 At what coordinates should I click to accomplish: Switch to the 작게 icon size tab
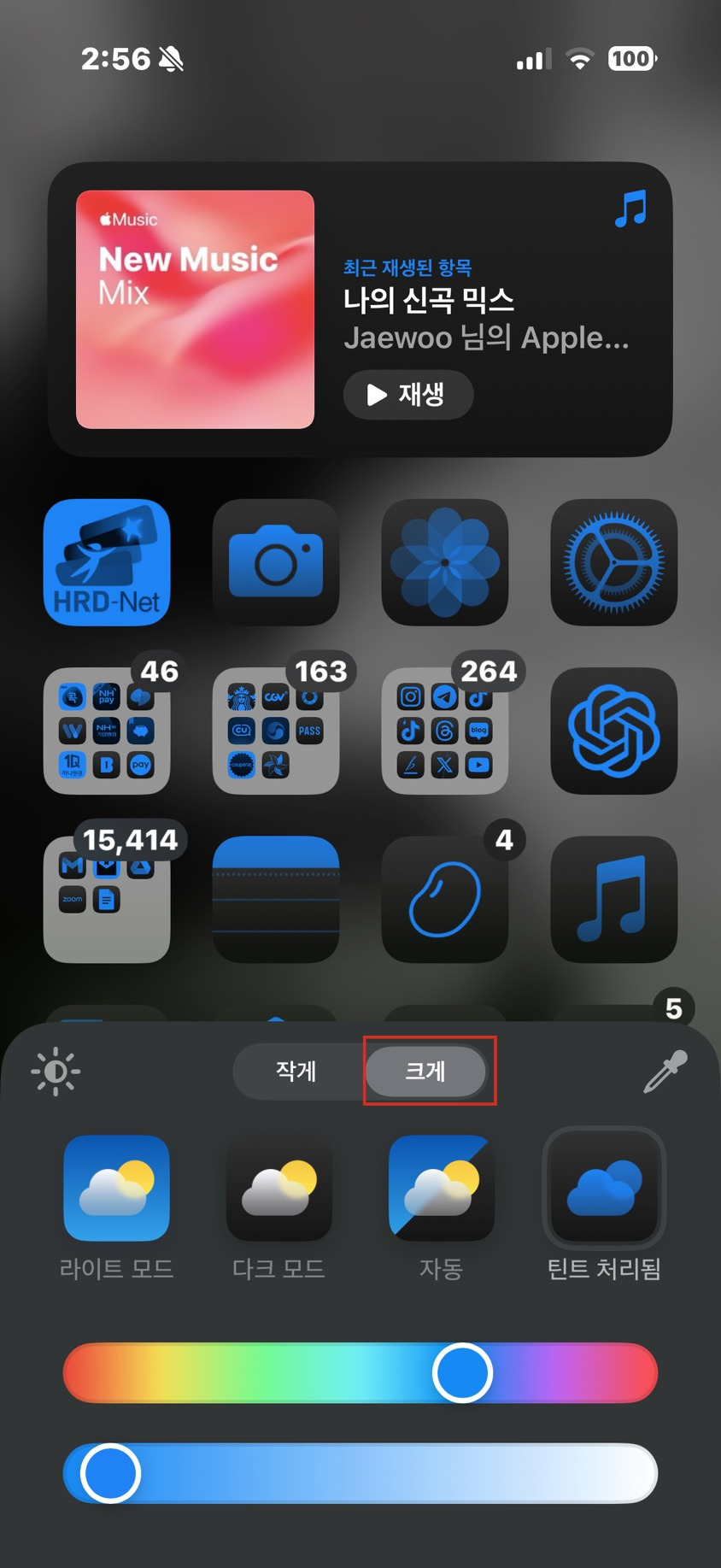click(295, 1072)
